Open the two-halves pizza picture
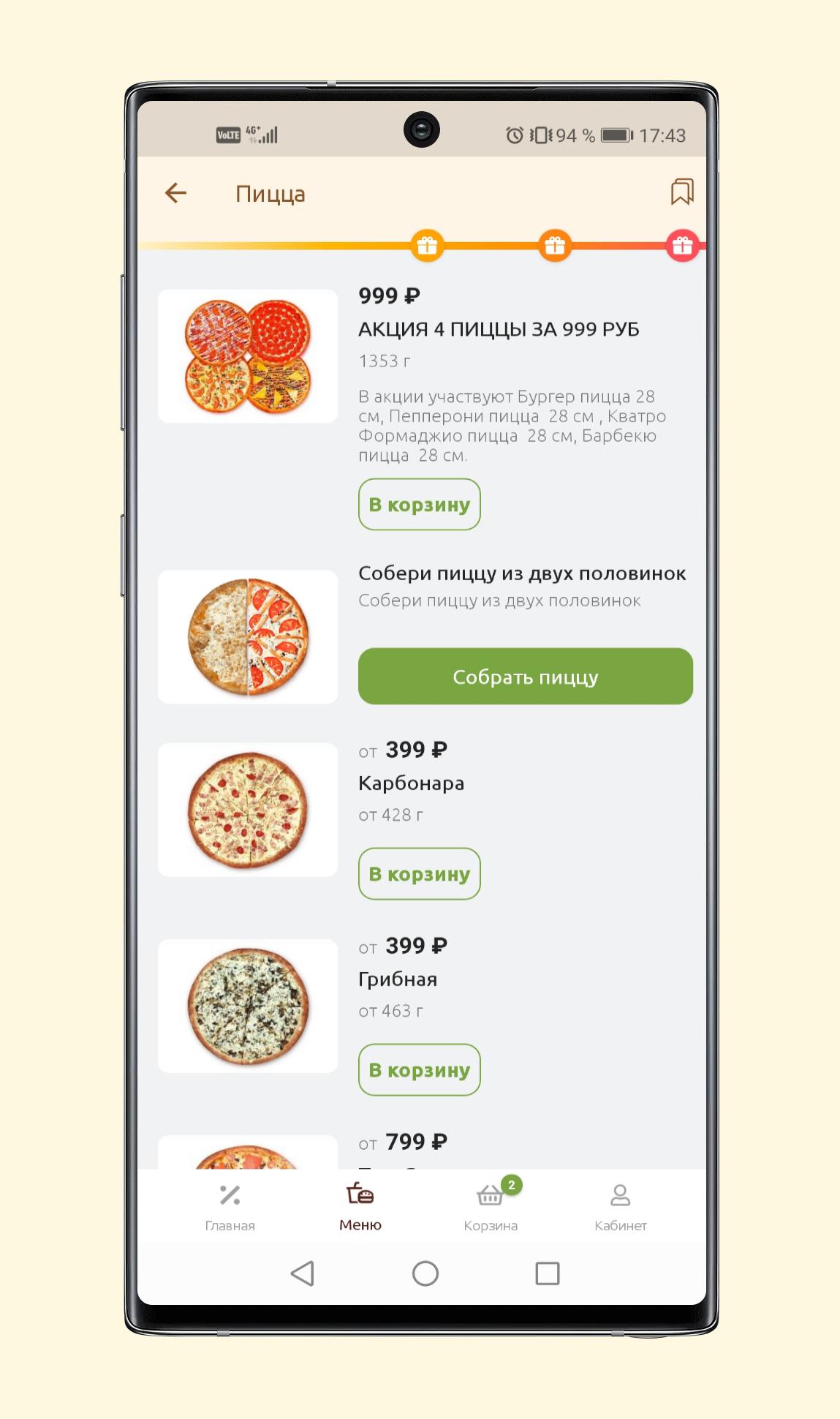Screen dimensions: 840x1419 [248, 637]
